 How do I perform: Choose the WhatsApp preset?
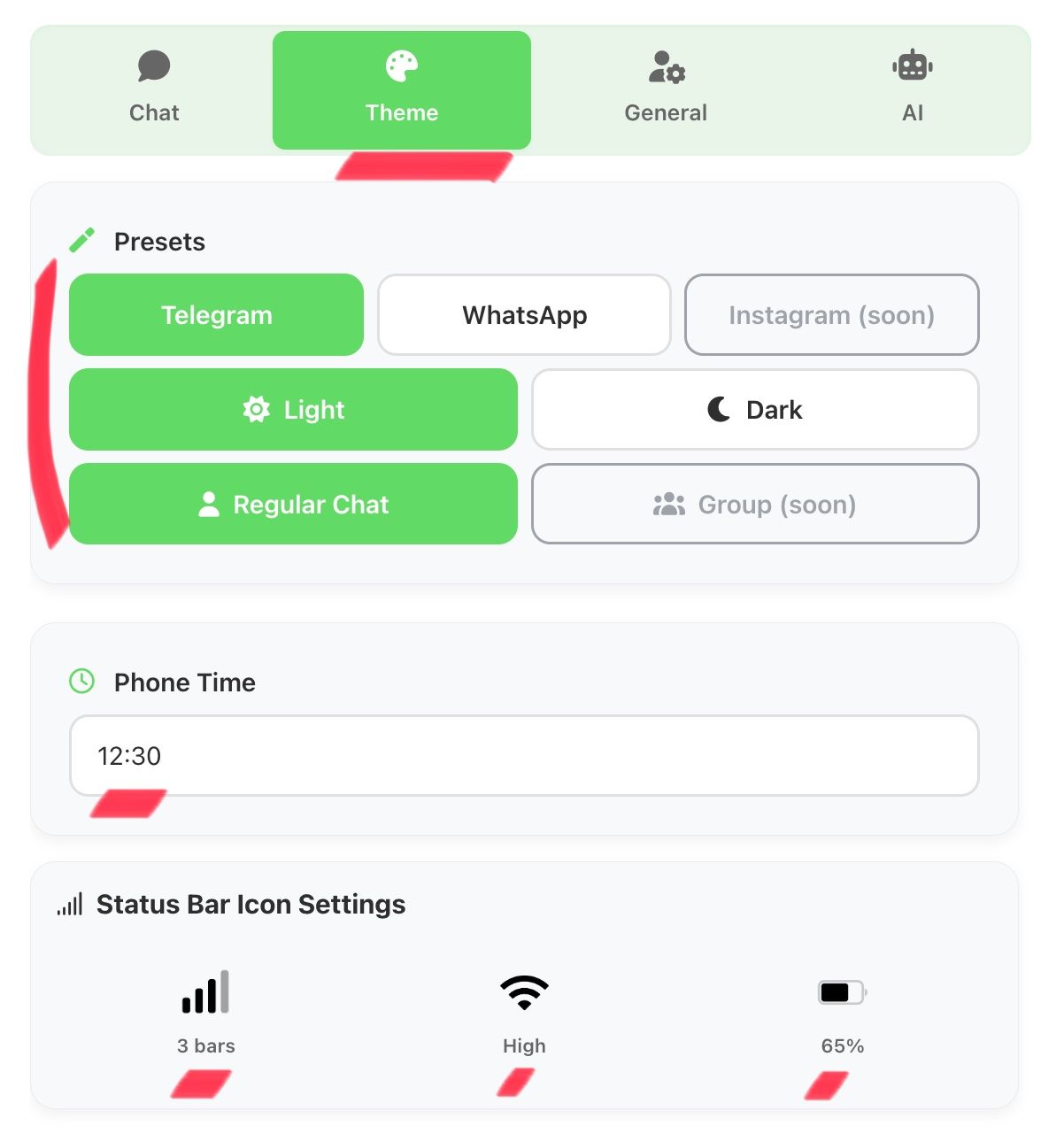click(x=524, y=315)
